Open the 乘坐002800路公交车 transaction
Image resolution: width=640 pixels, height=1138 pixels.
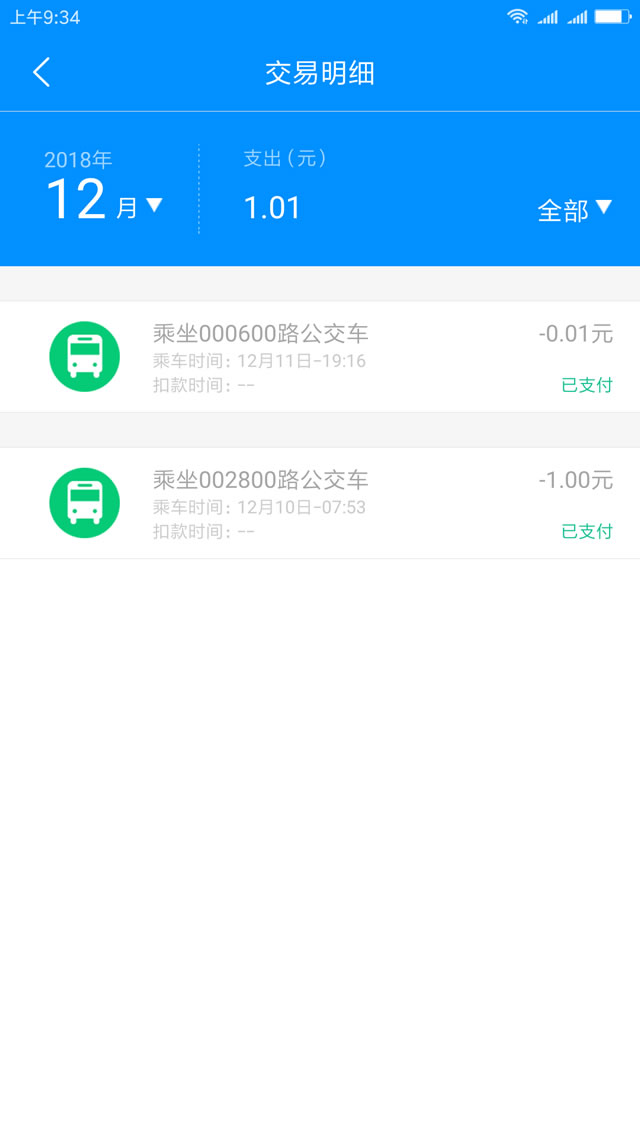(x=320, y=503)
